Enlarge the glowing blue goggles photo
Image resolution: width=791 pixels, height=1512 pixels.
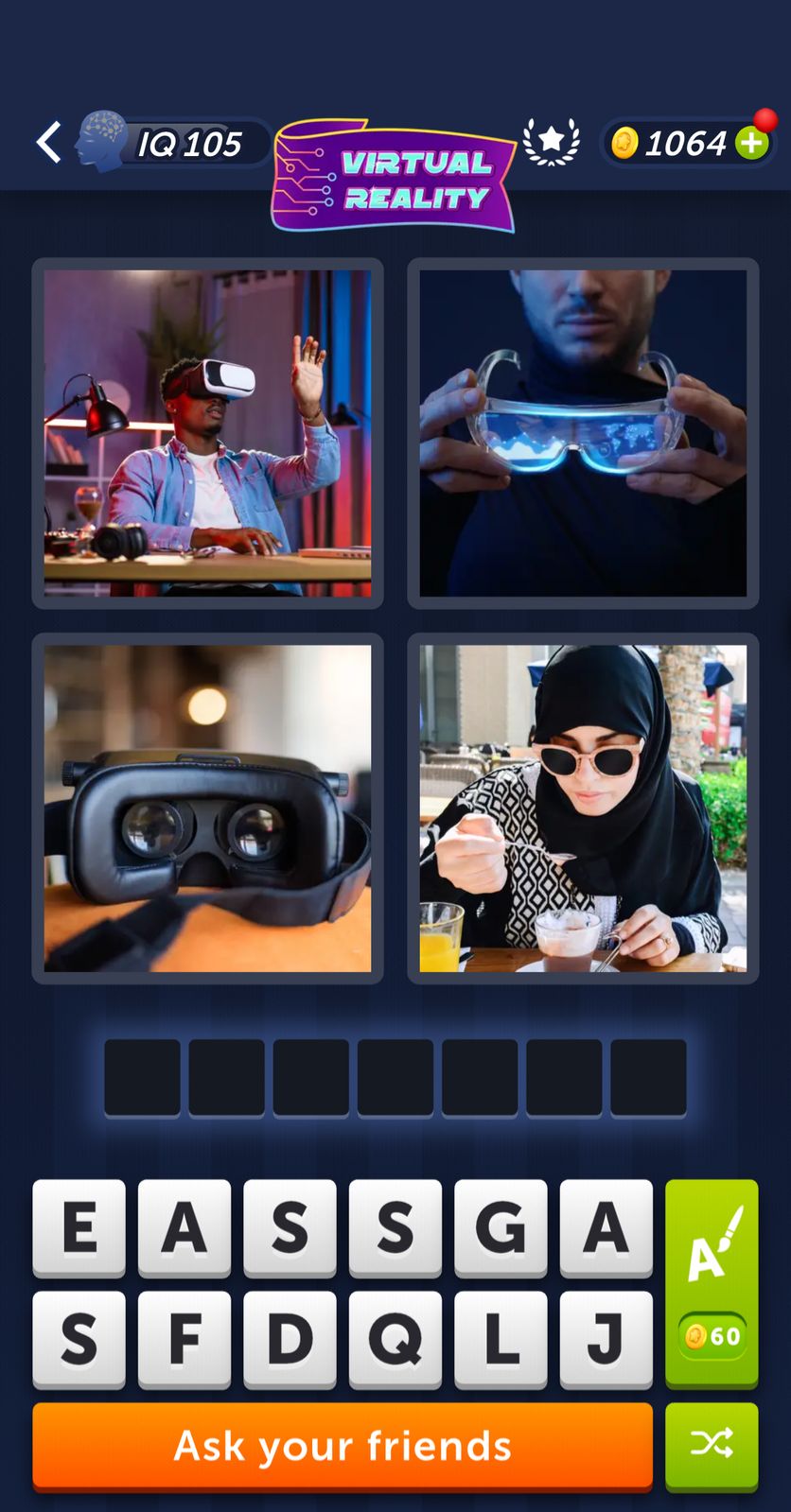tap(583, 433)
